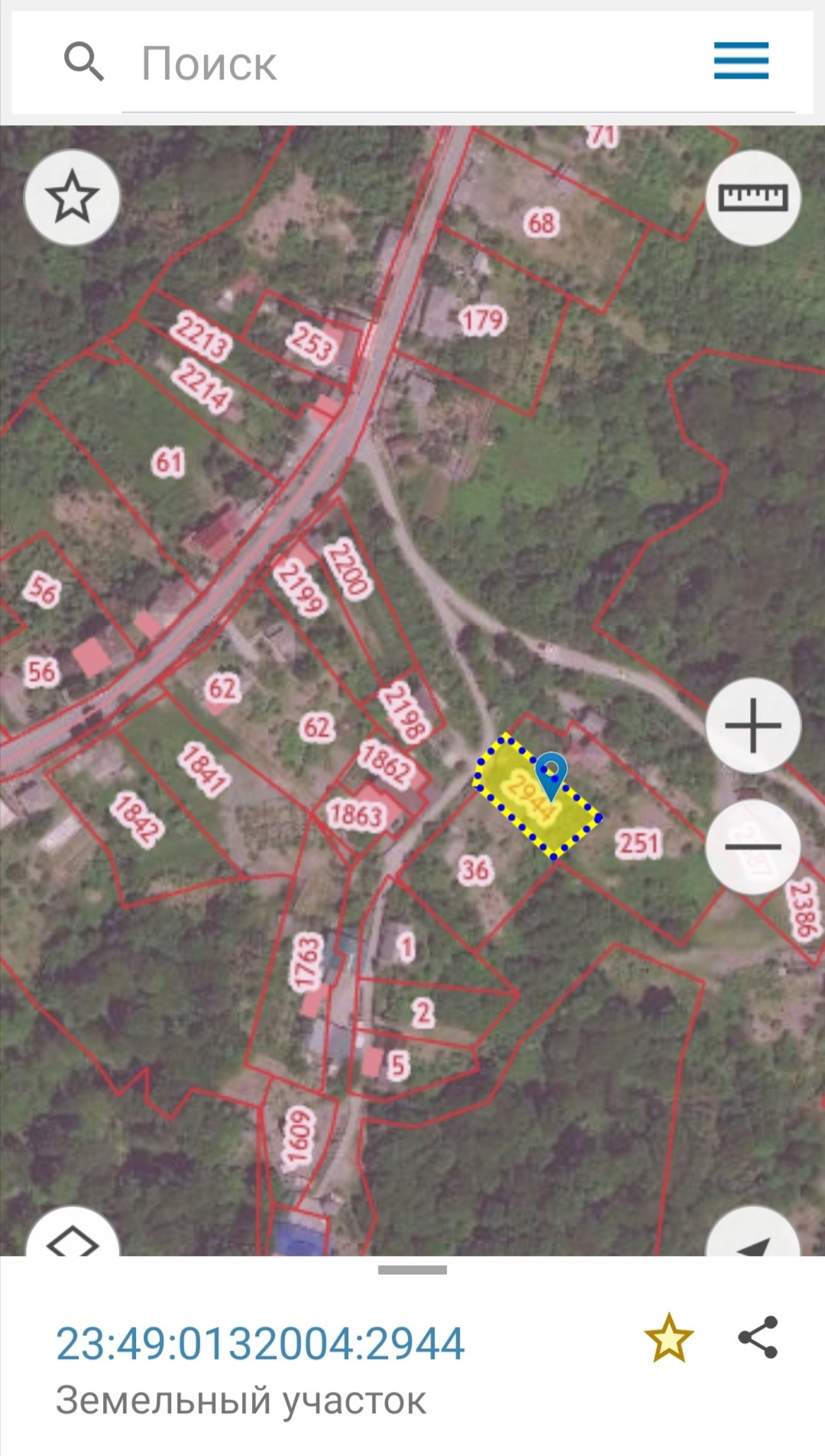Select parcel 36 on the map
The width and height of the screenshot is (825, 1456).
click(474, 869)
